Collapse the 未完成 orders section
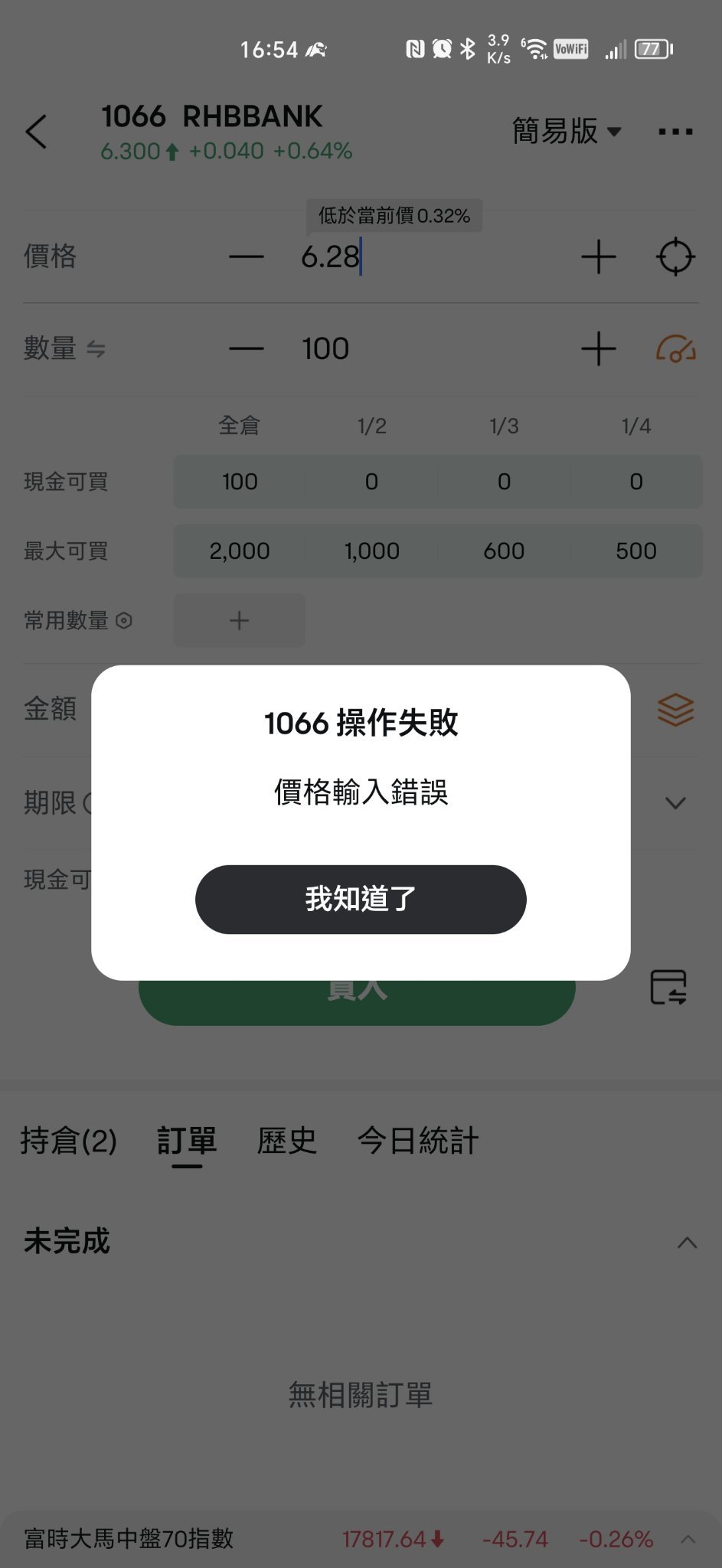 [687, 1242]
